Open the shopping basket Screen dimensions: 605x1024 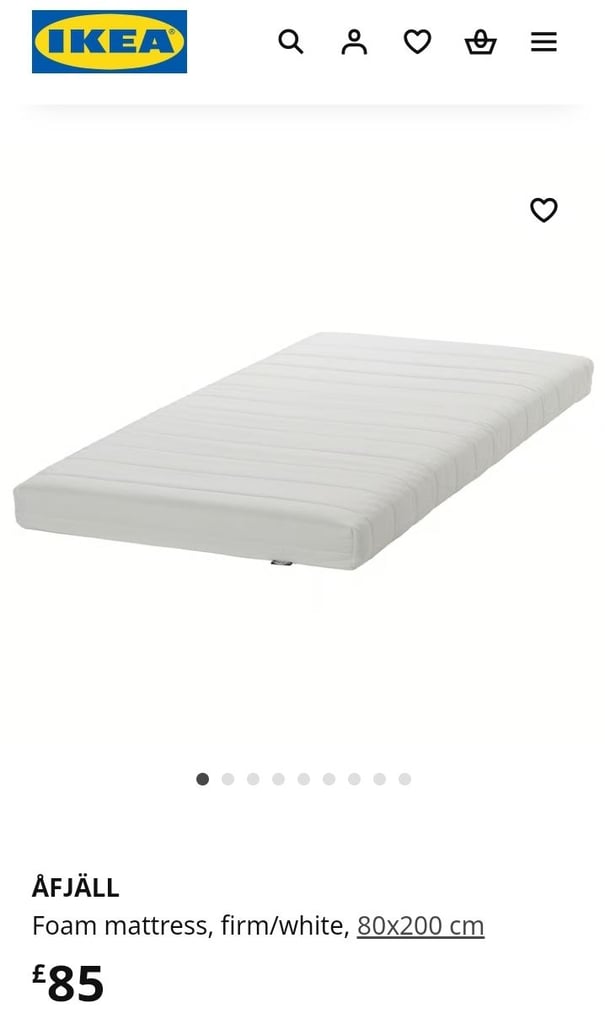(480, 42)
